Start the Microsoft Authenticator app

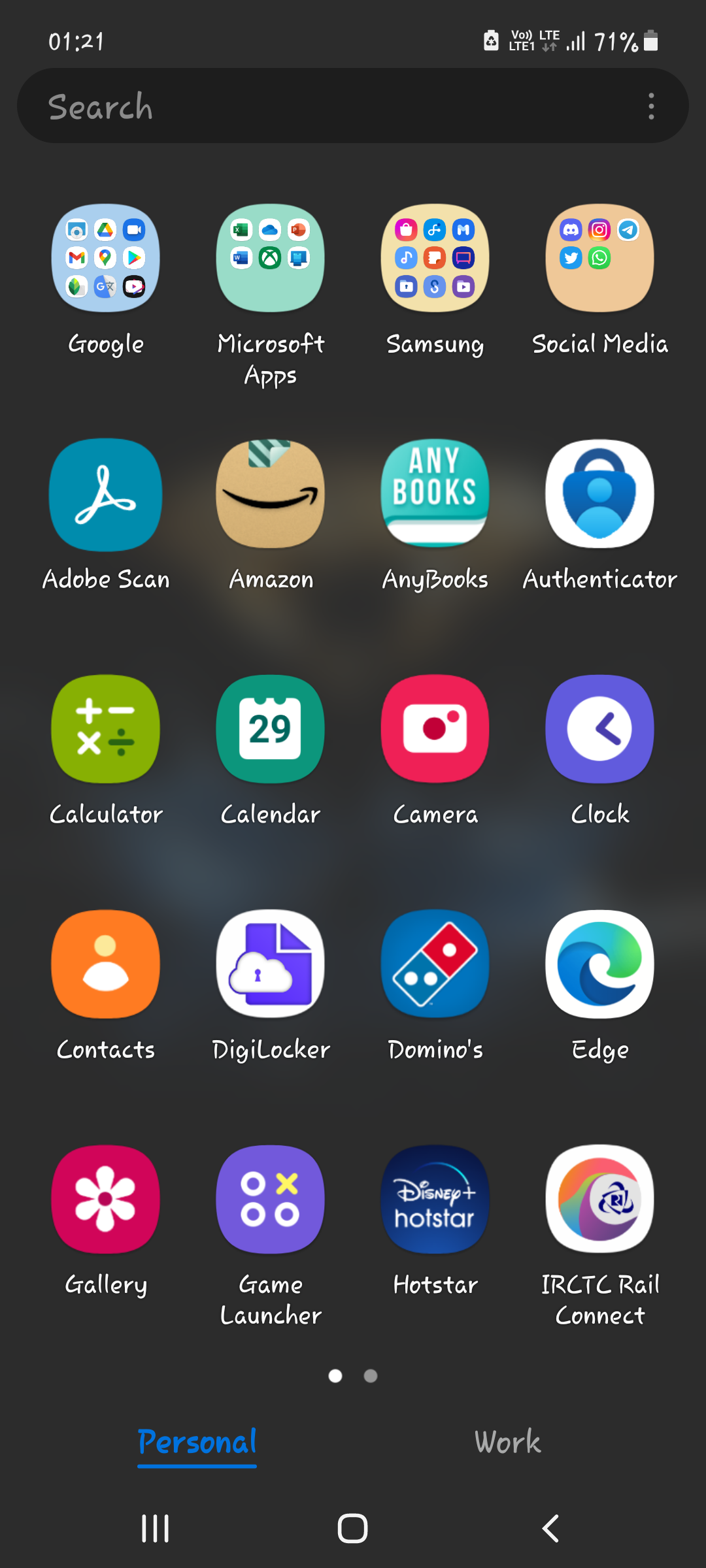point(599,493)
